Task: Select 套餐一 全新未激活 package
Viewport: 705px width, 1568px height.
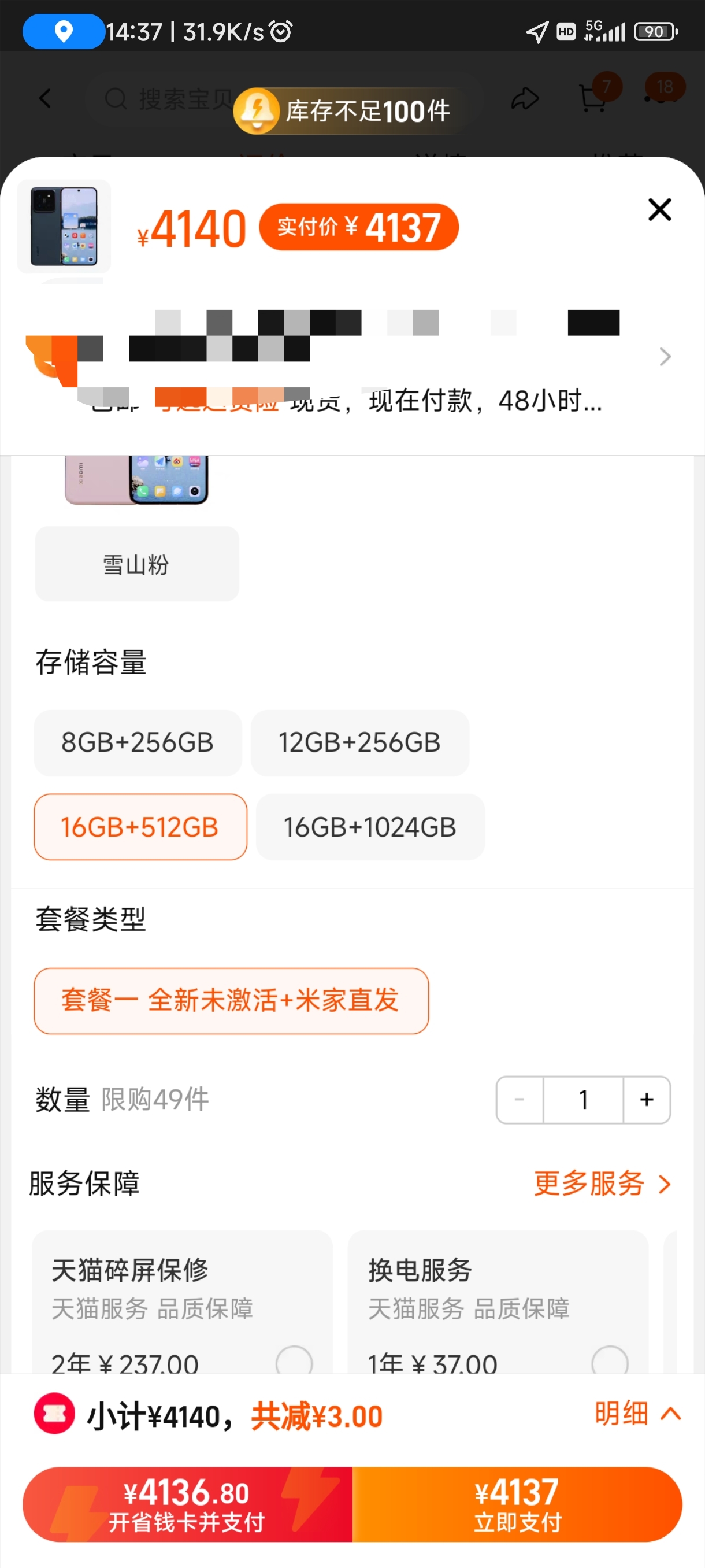Action: 231,1001
